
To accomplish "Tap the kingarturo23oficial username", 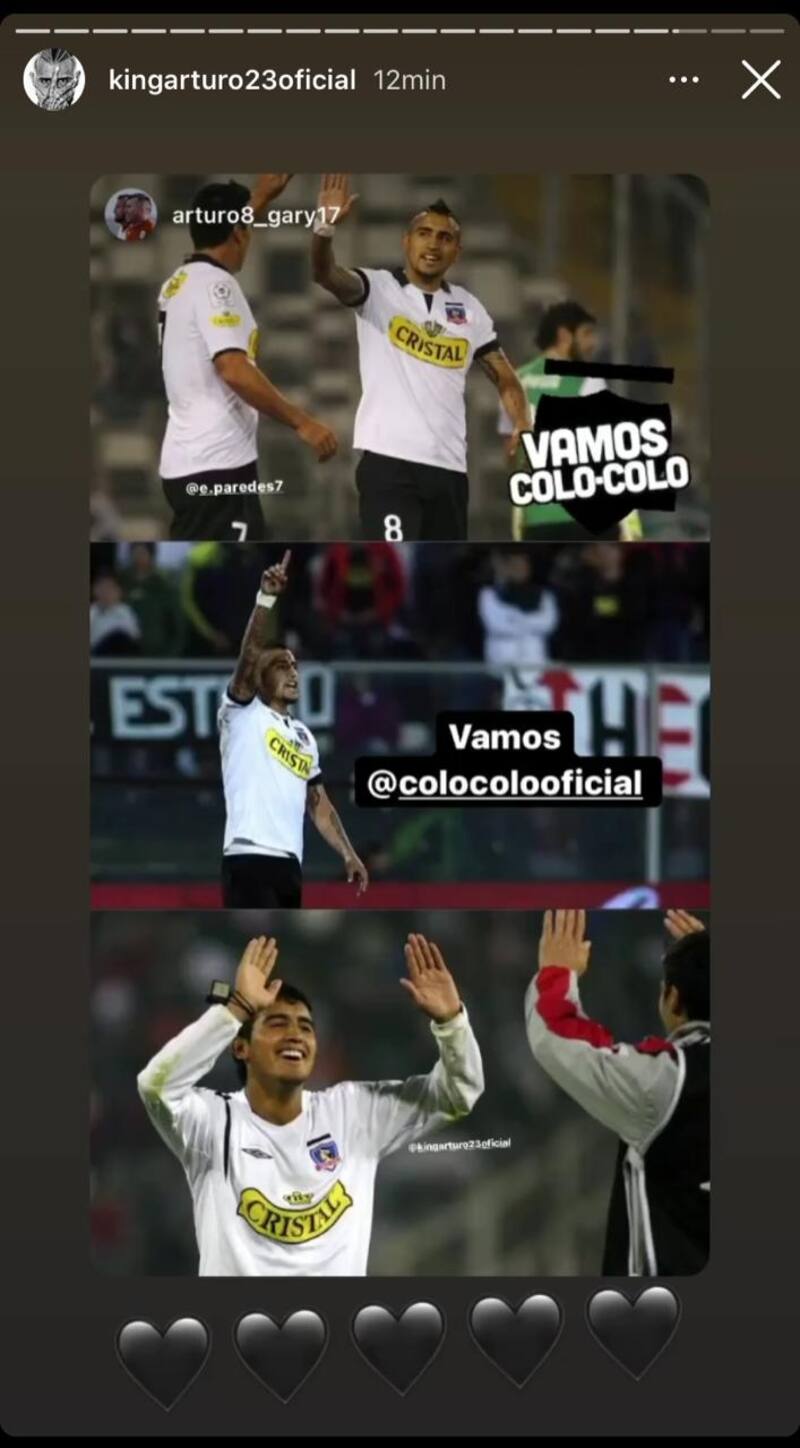I will pyautogui.click(x=232, y=80).
